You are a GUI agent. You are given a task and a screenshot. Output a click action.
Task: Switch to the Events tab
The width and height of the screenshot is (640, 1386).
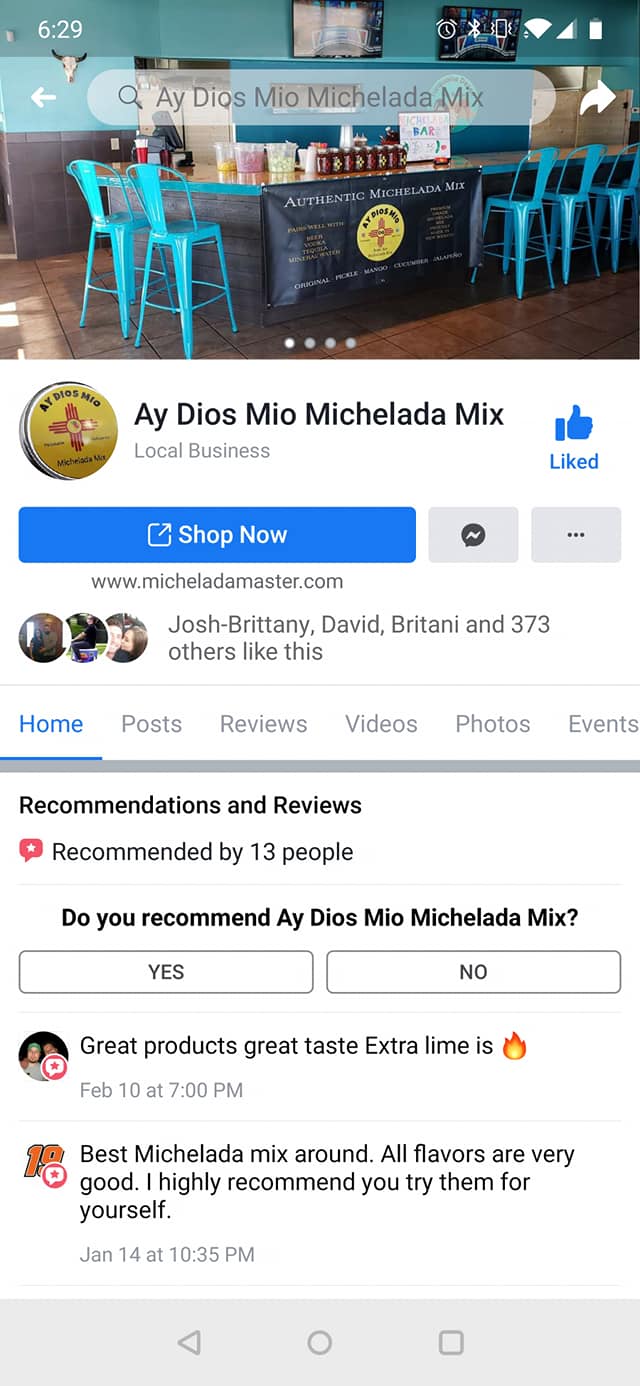pos(602,724)
